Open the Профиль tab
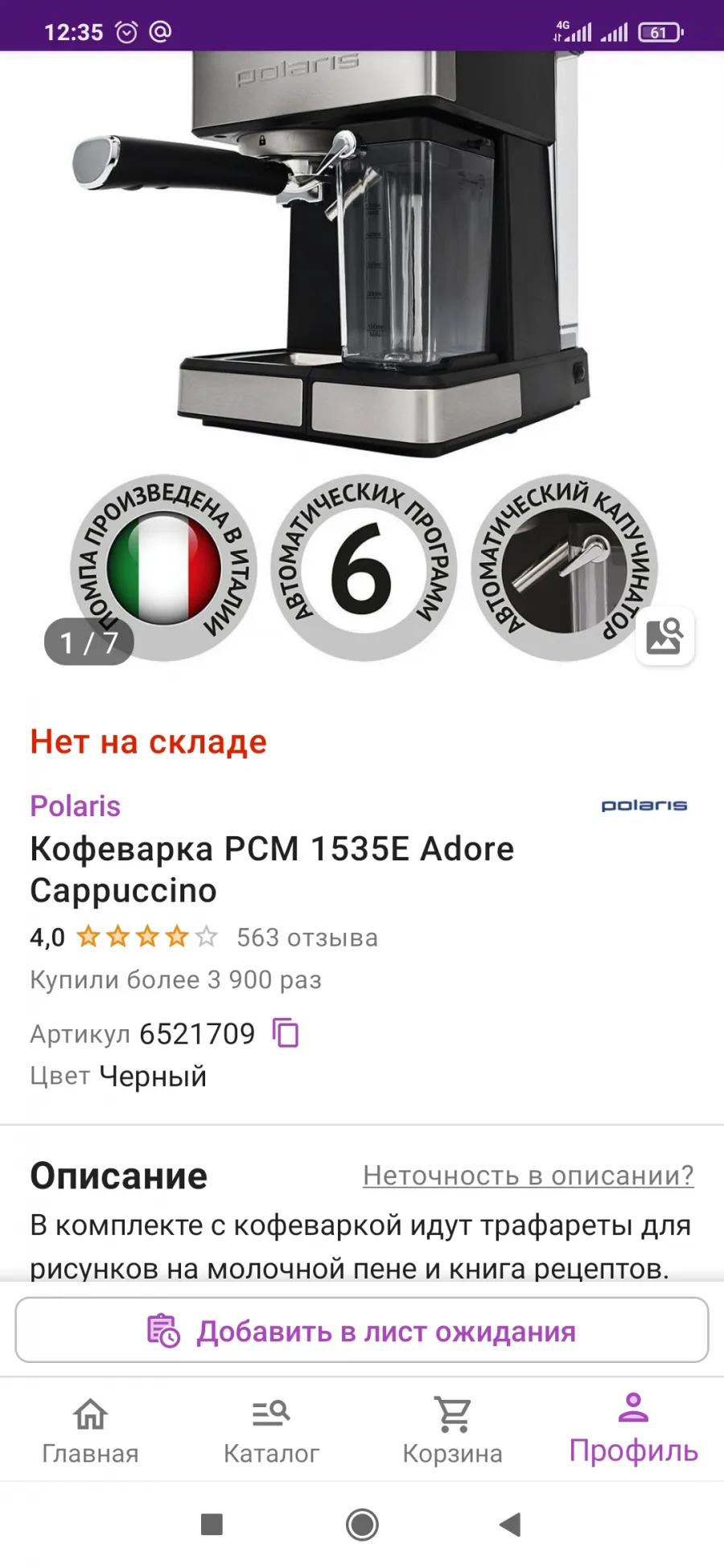This screenshot has height=1568, width=724. (633, 1430)
